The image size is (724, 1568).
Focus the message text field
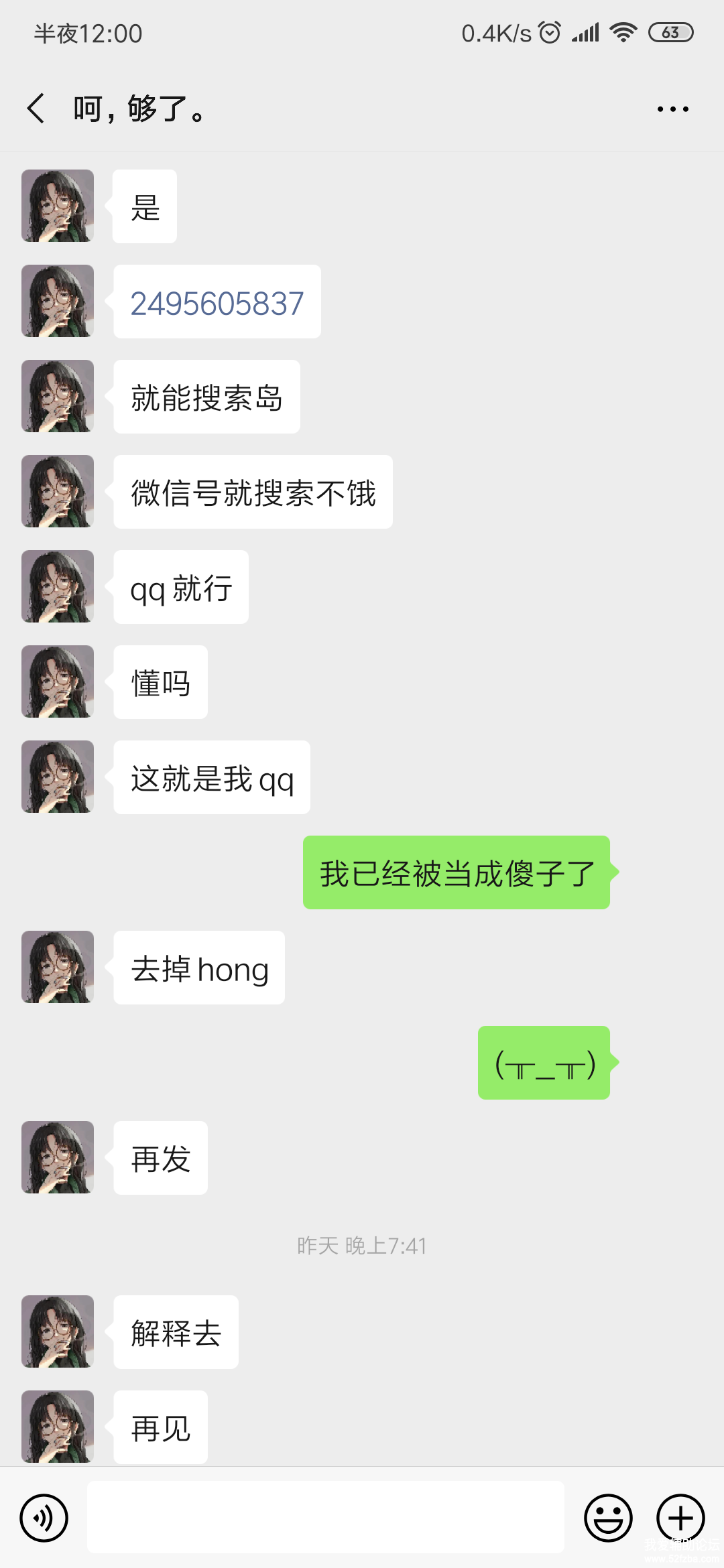[326, 1518]
